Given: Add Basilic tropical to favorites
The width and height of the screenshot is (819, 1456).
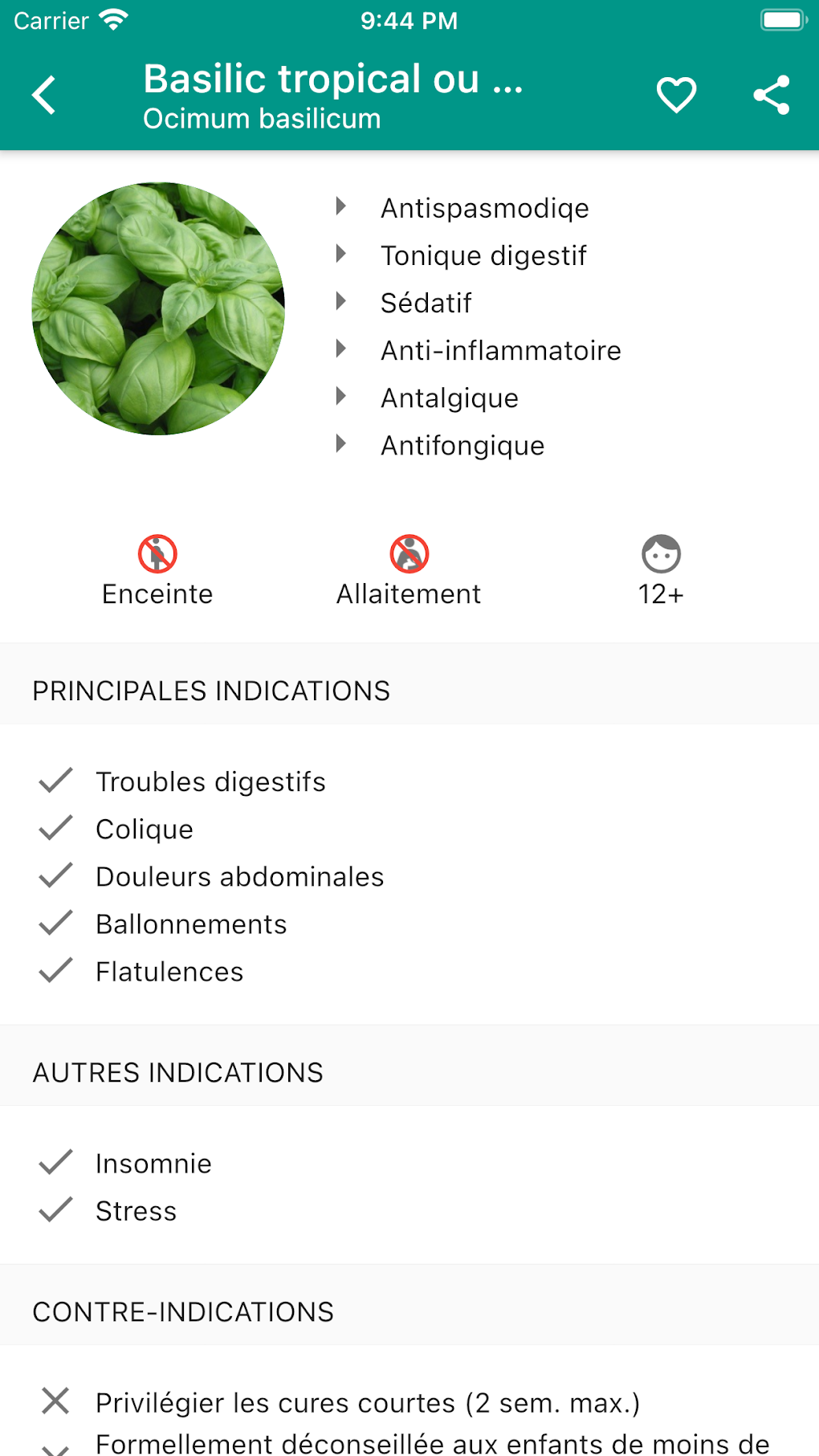Looking at the screenshot, I should pos(676,96).
